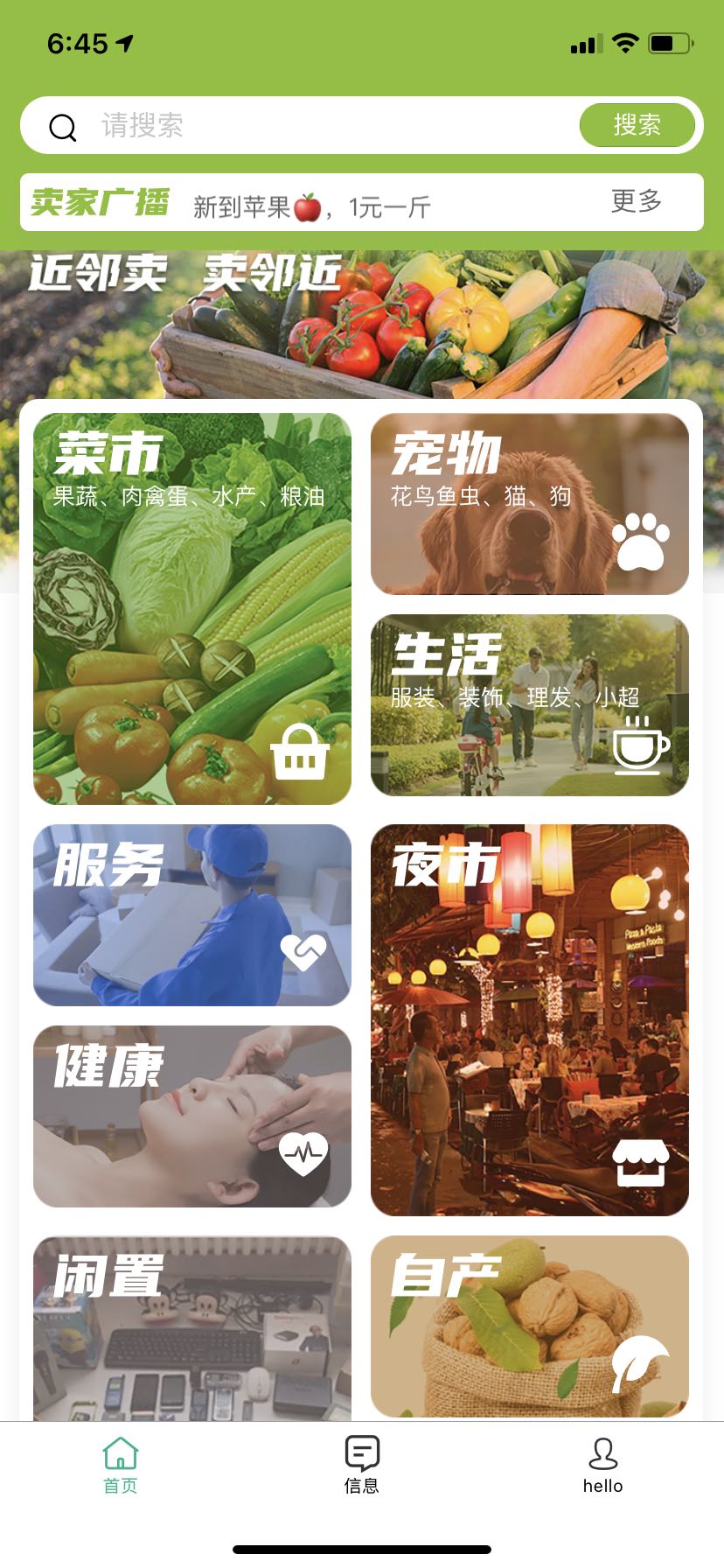This screenshot has width=724, height=1568.
Task: Switch to the 信息 tab
Action: click(x=361, y=1465)
